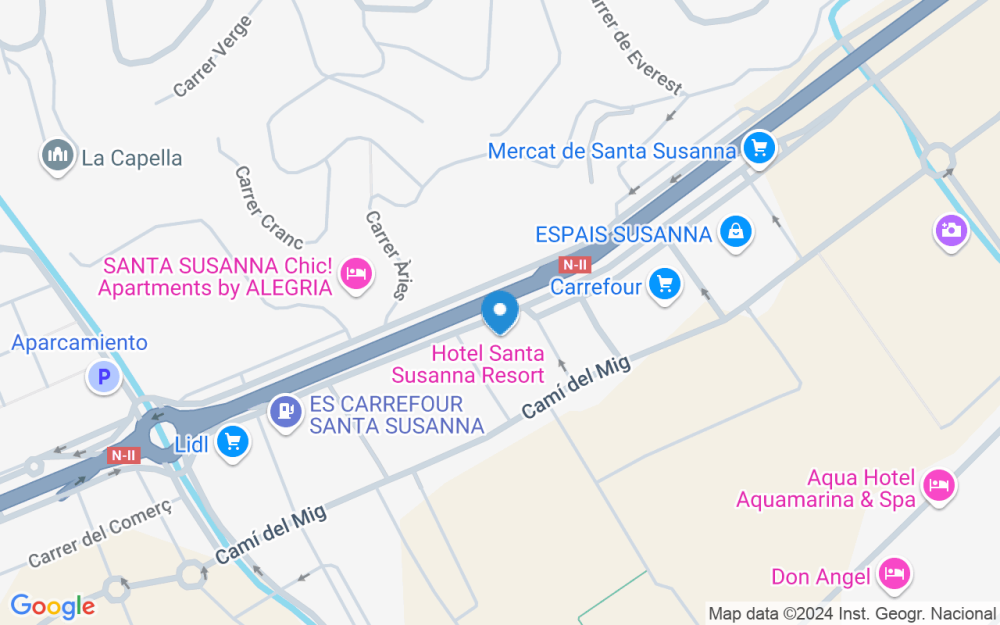Viewport: 1000px width, 625px height.
Task: Tap the Lidl store marker
Action: click(233, 443)
